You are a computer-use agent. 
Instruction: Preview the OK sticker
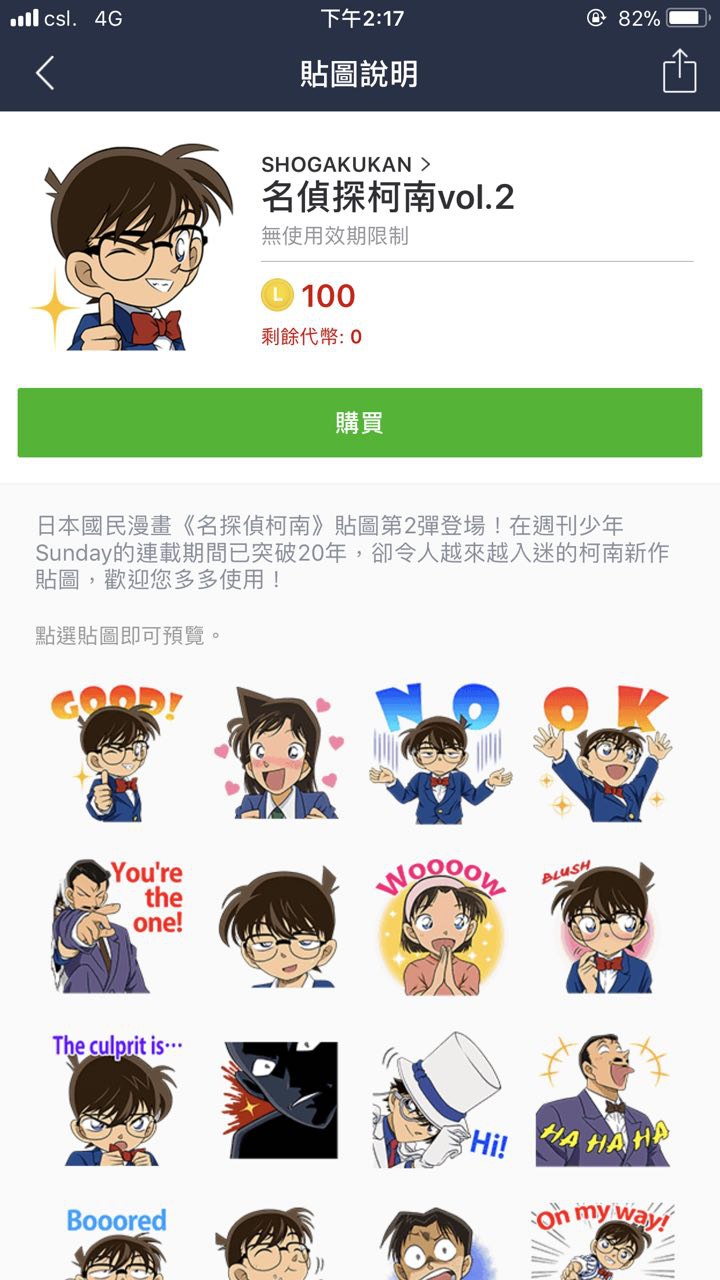click(x=602, y=753)
